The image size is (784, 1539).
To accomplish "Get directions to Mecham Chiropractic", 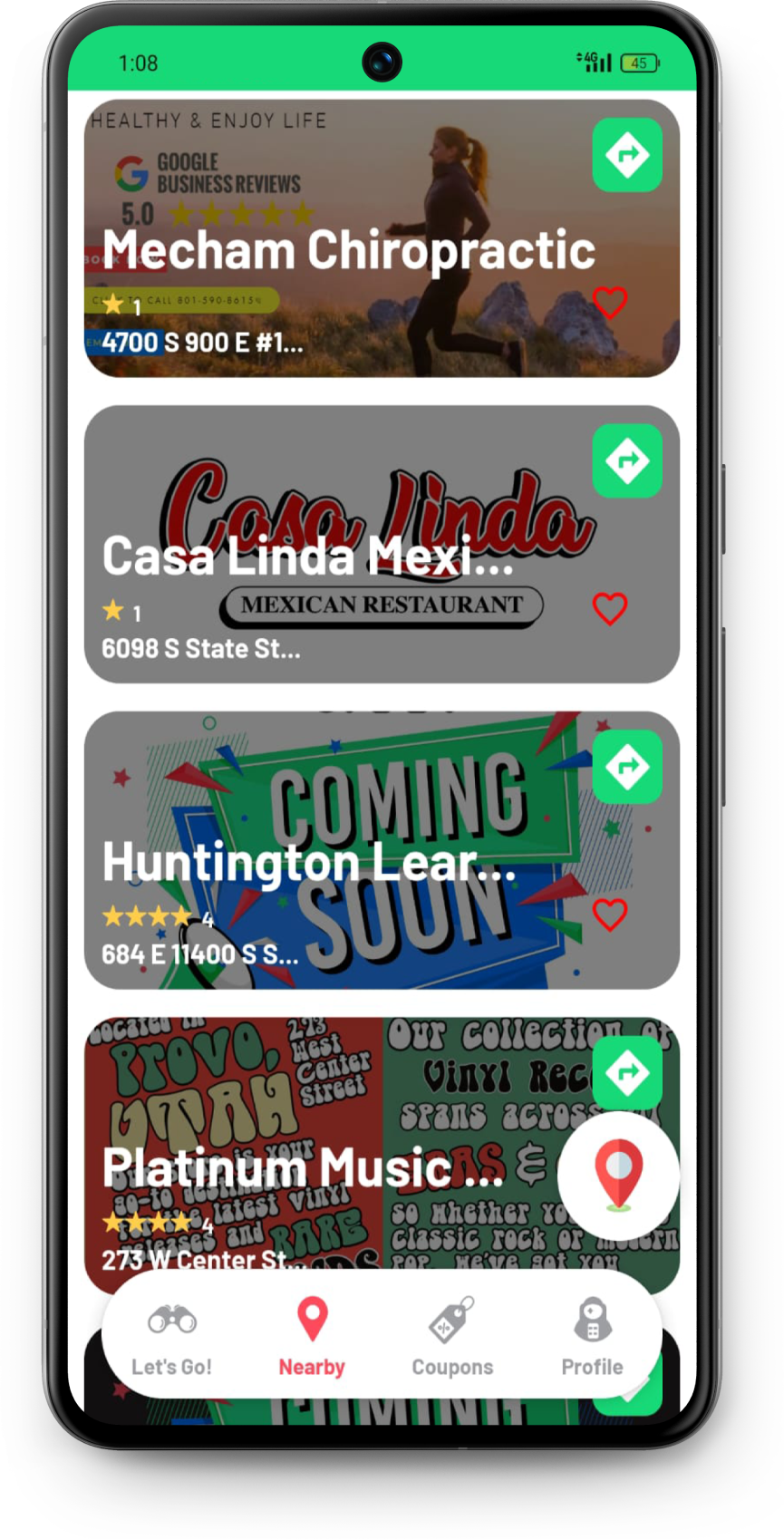I will pyautogui.click(x=627, y=155).
